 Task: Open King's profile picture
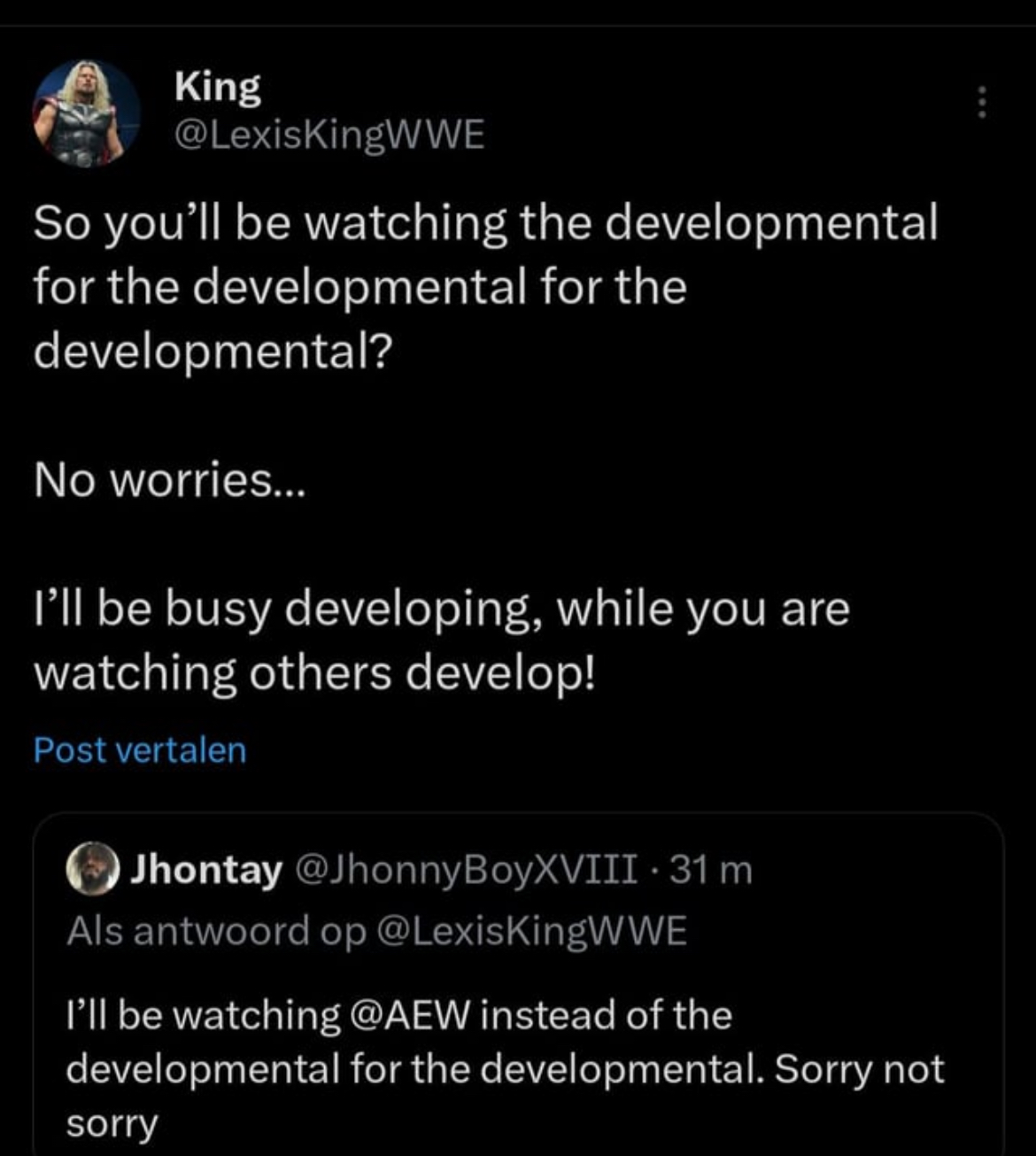tap(86, 112)
